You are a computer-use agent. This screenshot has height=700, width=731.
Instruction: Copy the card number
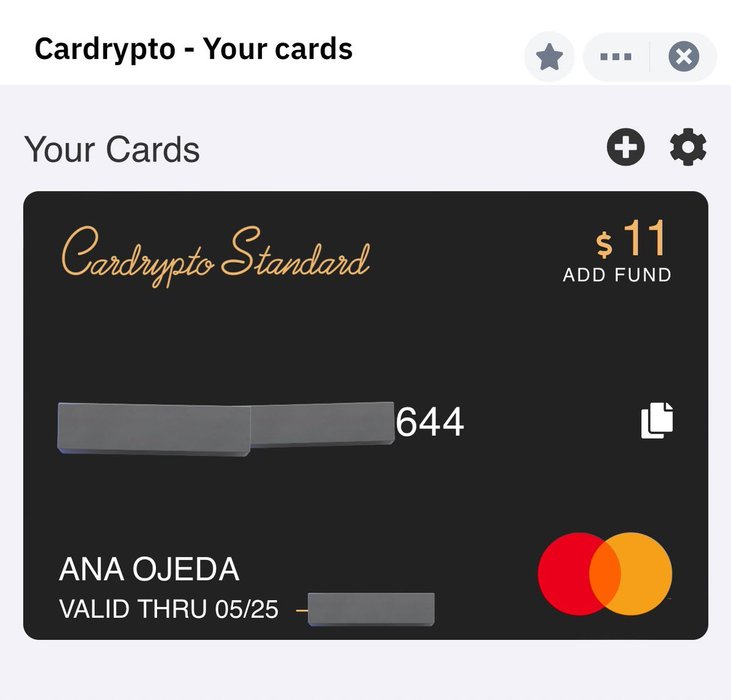pos(657,421)
